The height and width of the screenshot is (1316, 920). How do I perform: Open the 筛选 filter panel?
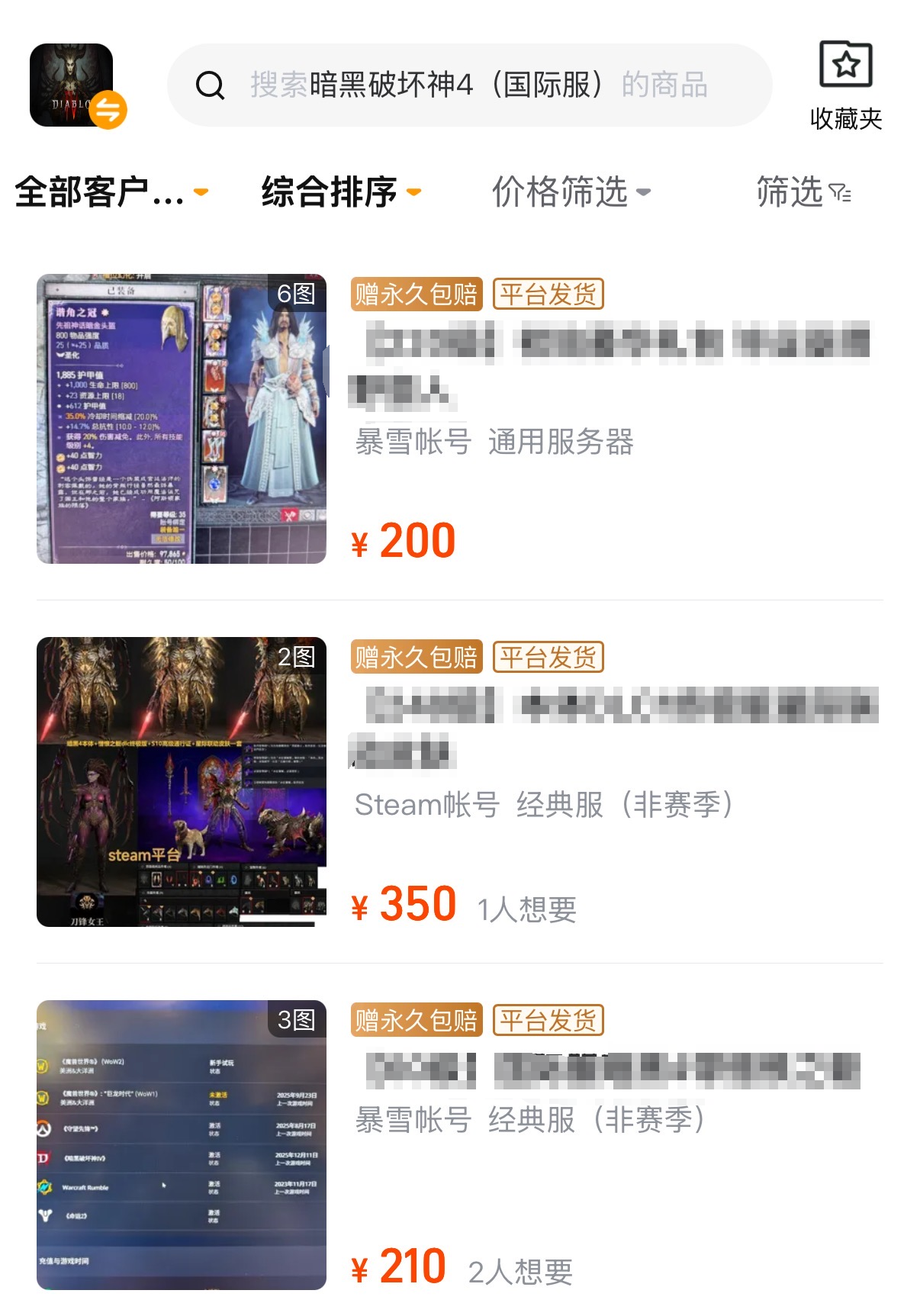pos(803,191)
